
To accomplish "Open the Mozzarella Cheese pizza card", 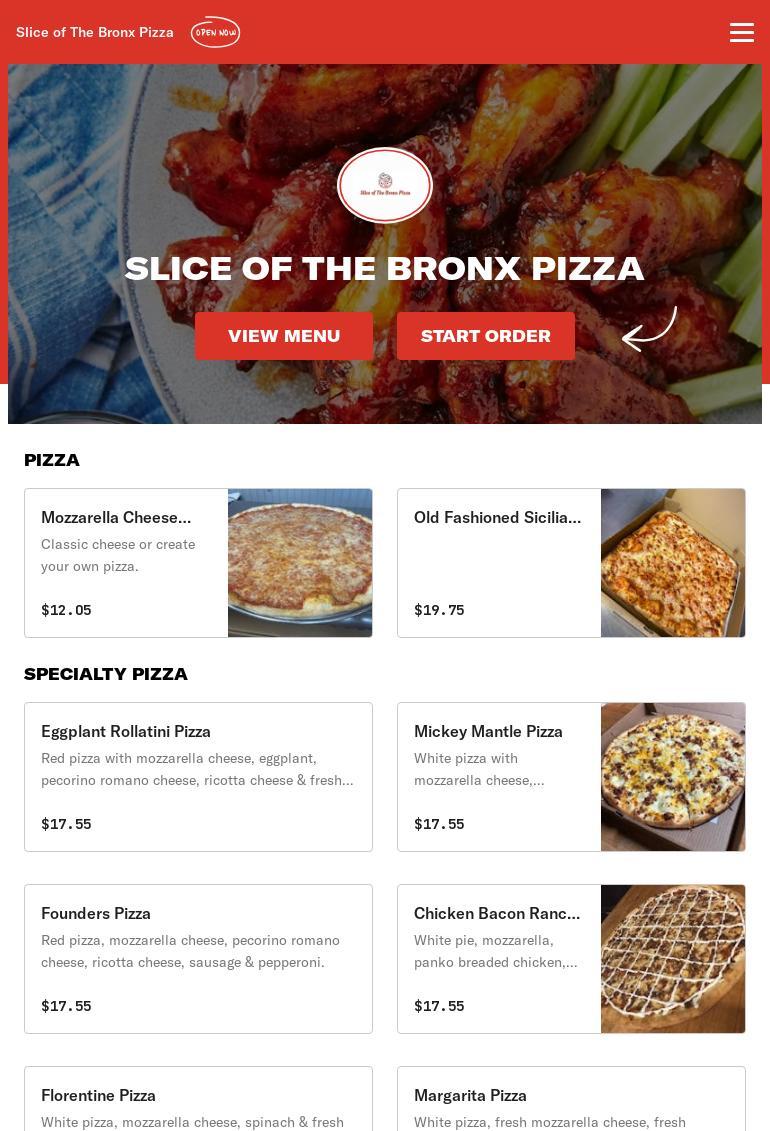I will (198, 563).
